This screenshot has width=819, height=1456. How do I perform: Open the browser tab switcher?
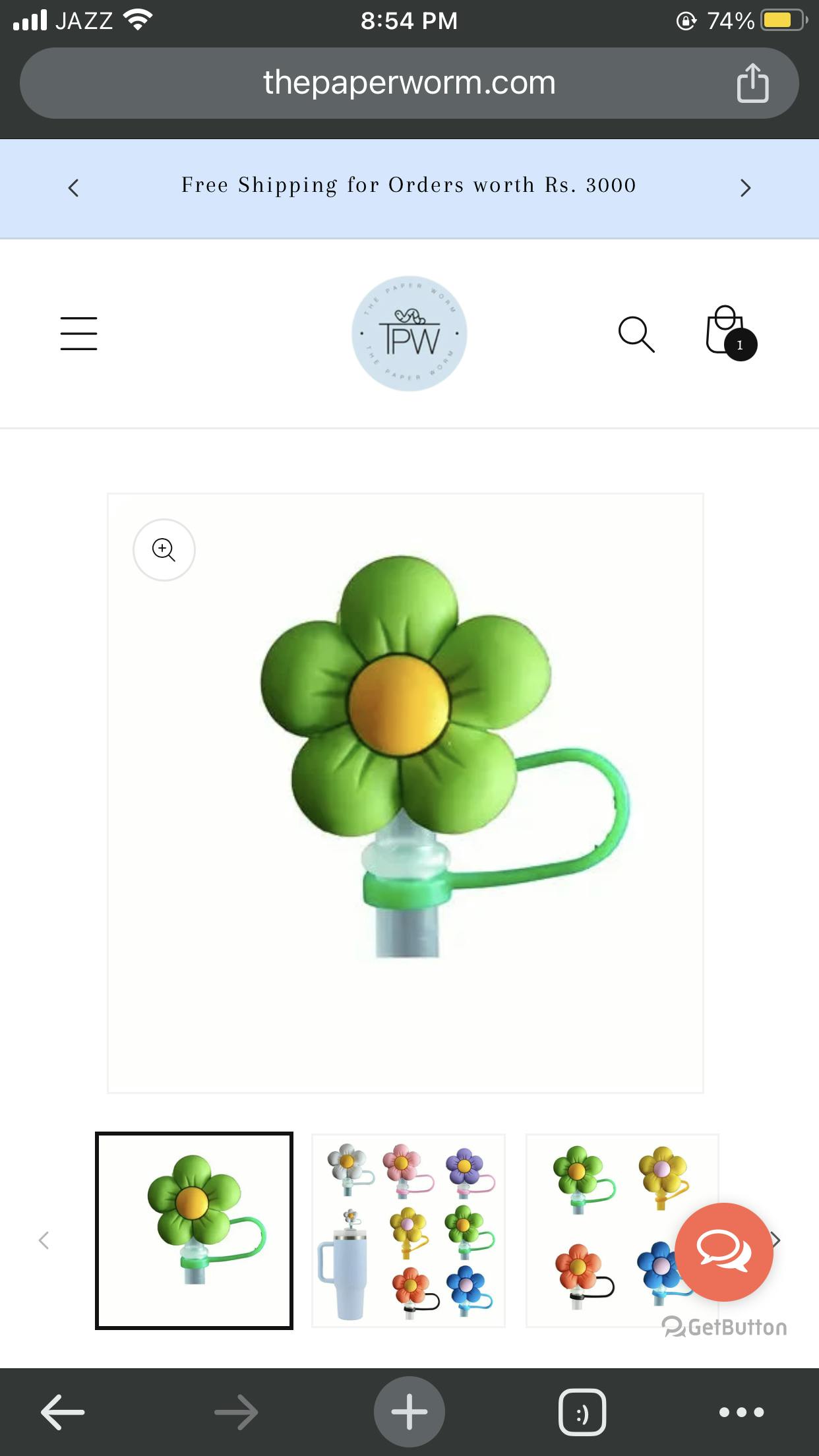(582, 1412)
